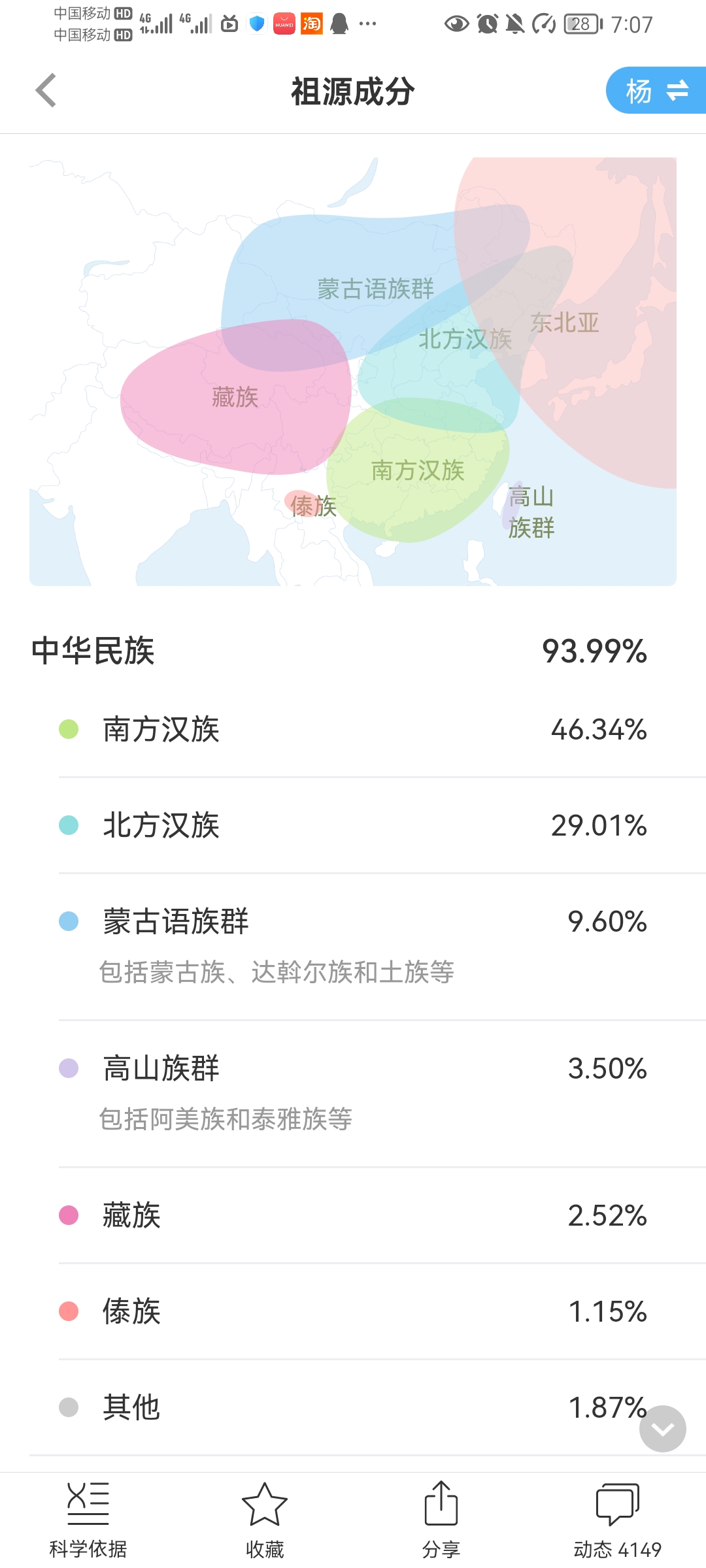The height and width of the screenshot is (1568, 706).
Task: Open the 动态 4149 feed
Action: 618,1520
